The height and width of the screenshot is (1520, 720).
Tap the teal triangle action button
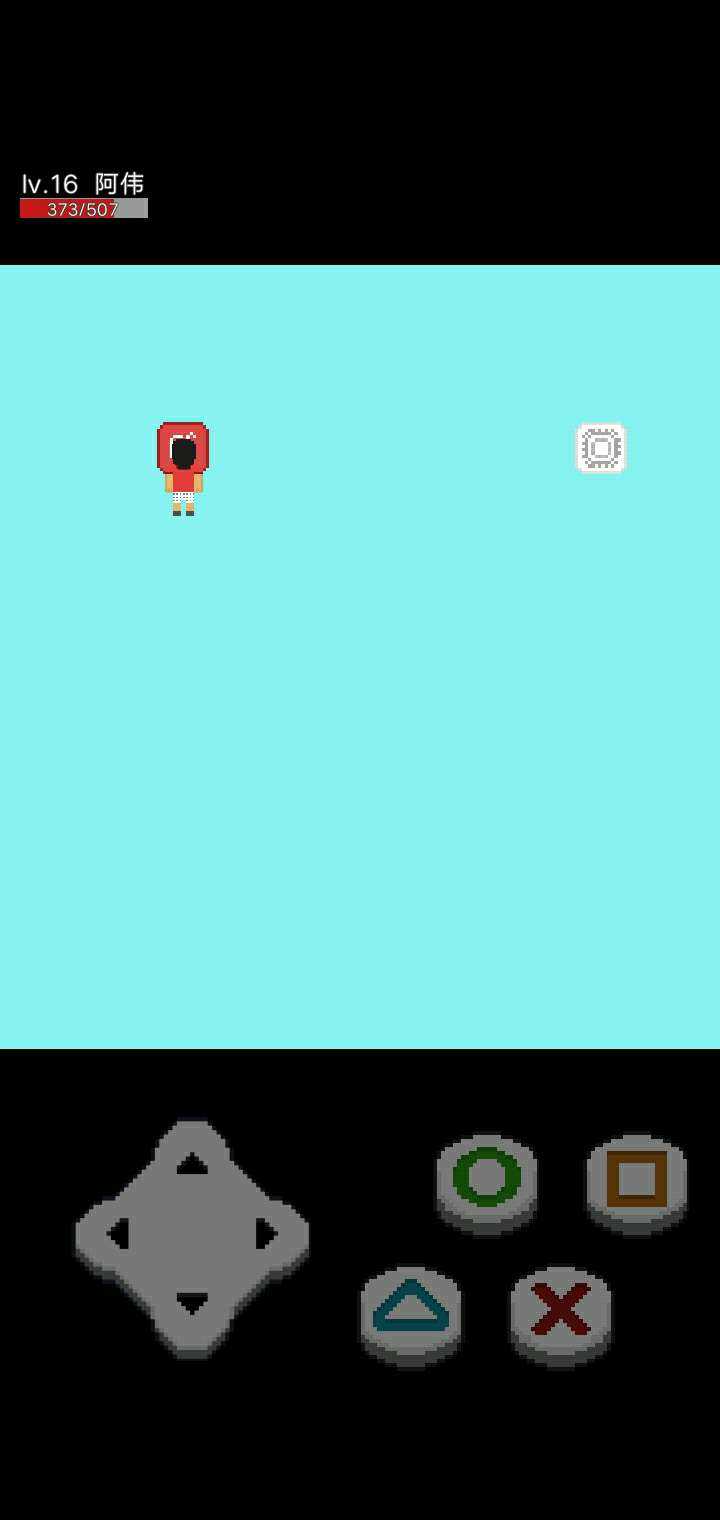(411, 1308)
